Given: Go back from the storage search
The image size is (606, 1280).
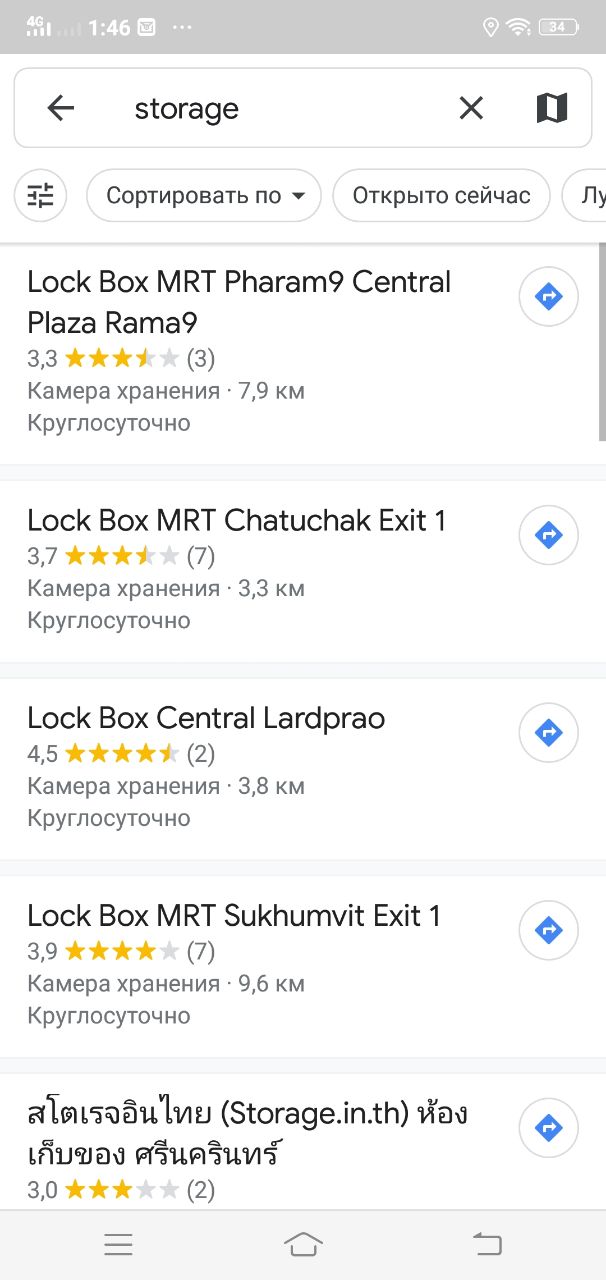Looking at the screenshot, I should pos(61,108).
